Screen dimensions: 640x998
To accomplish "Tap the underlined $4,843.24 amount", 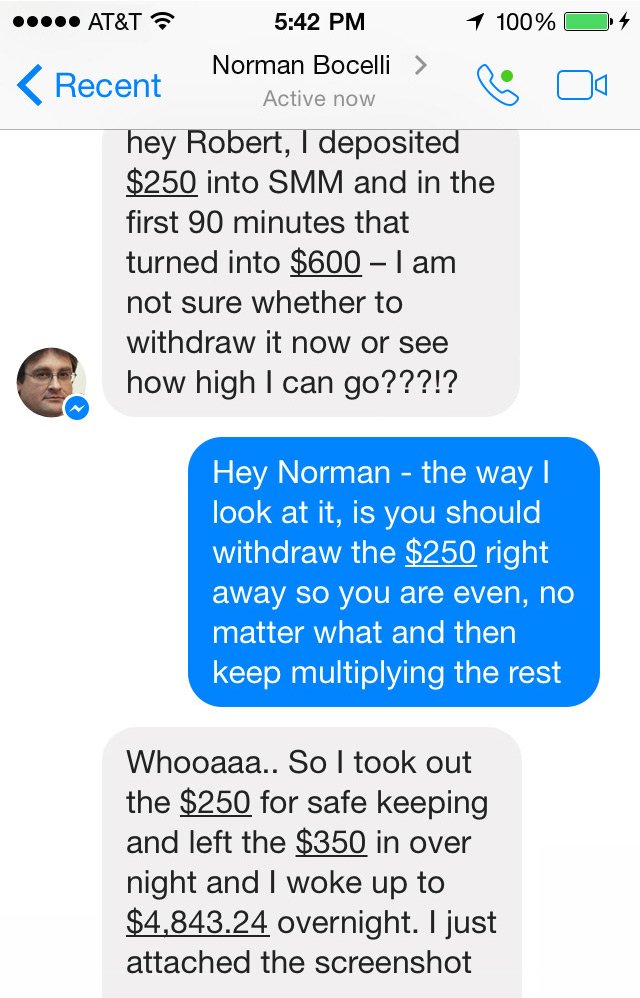I will pos(197,922).
